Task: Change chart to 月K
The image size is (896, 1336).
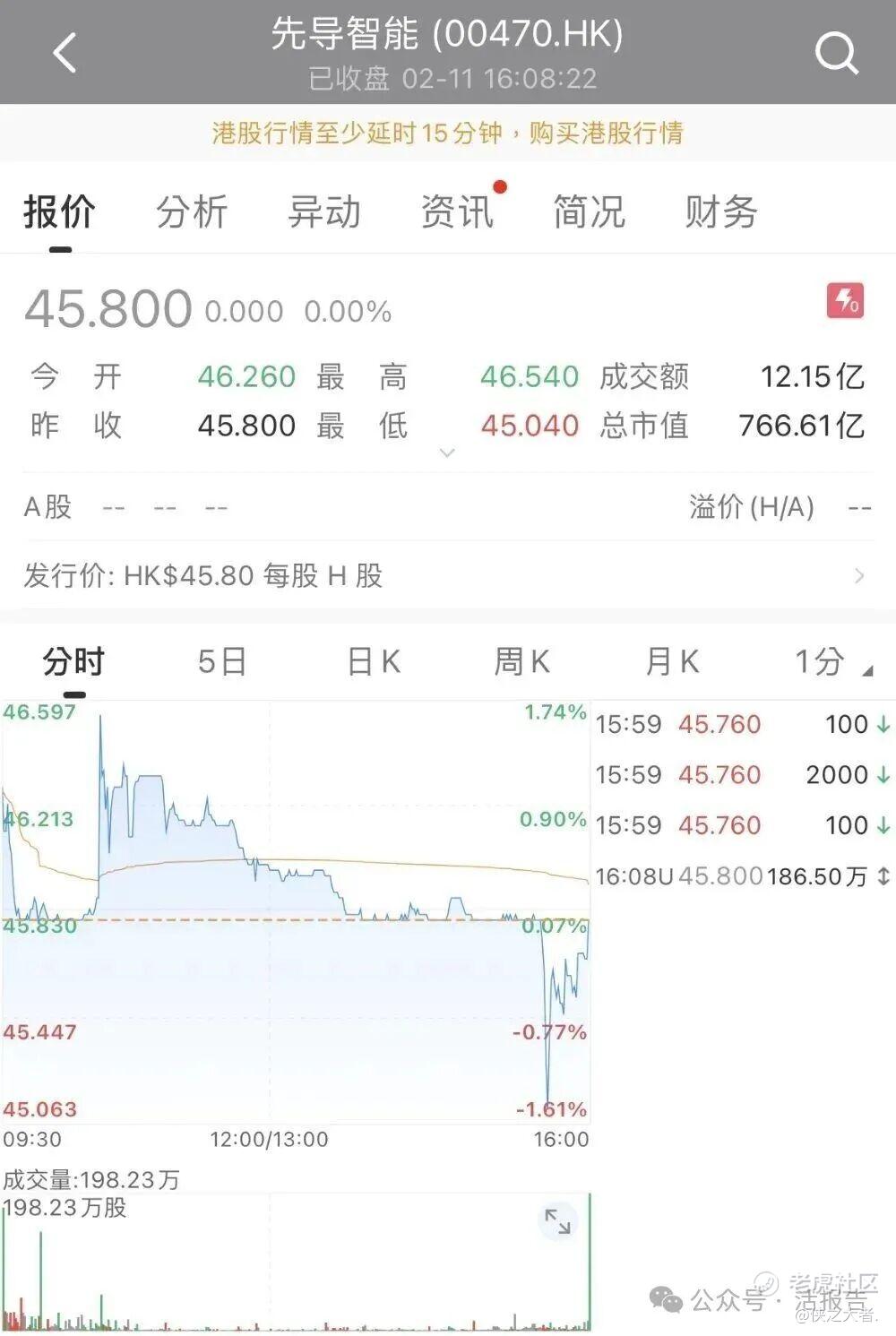Action: coord(671,662)
